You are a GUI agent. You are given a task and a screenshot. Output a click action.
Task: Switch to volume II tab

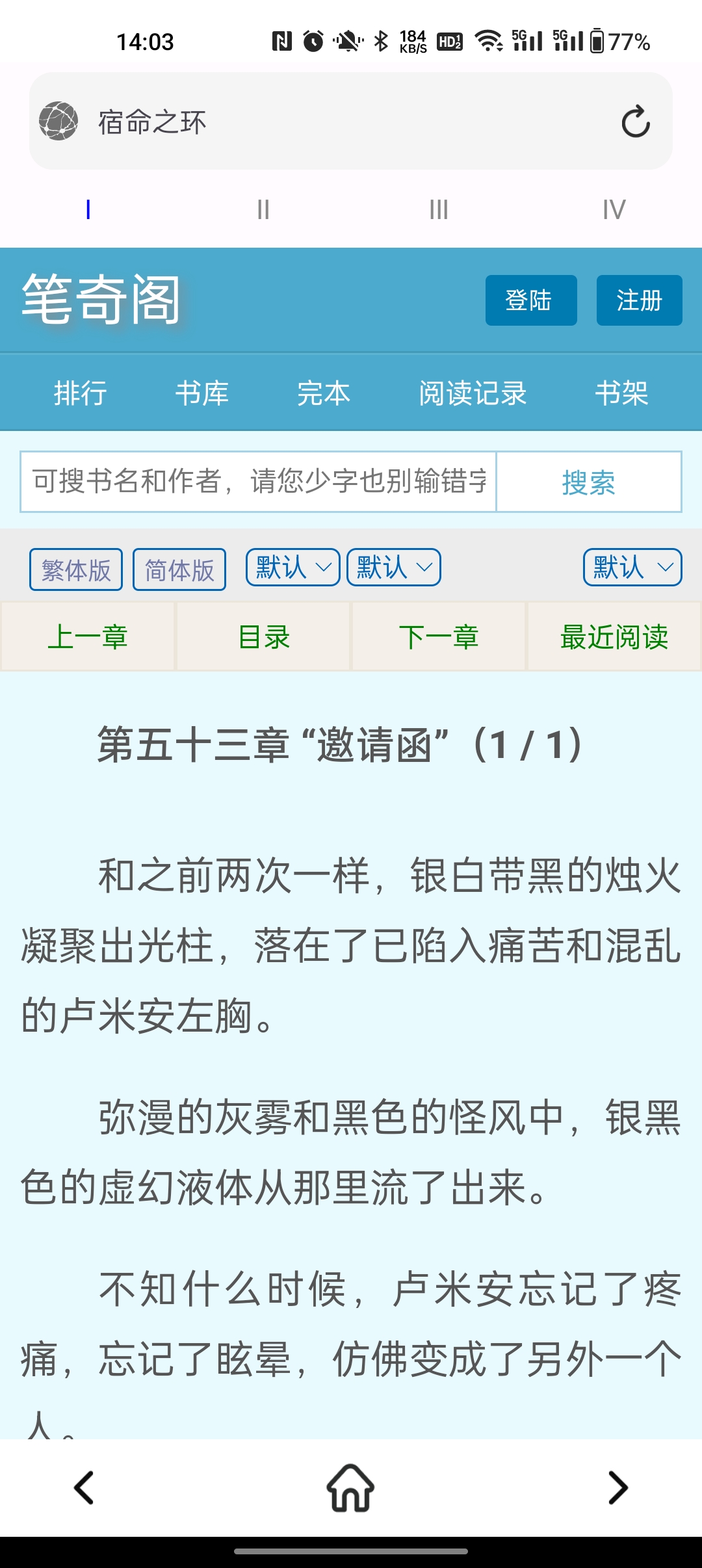point(263,210)
